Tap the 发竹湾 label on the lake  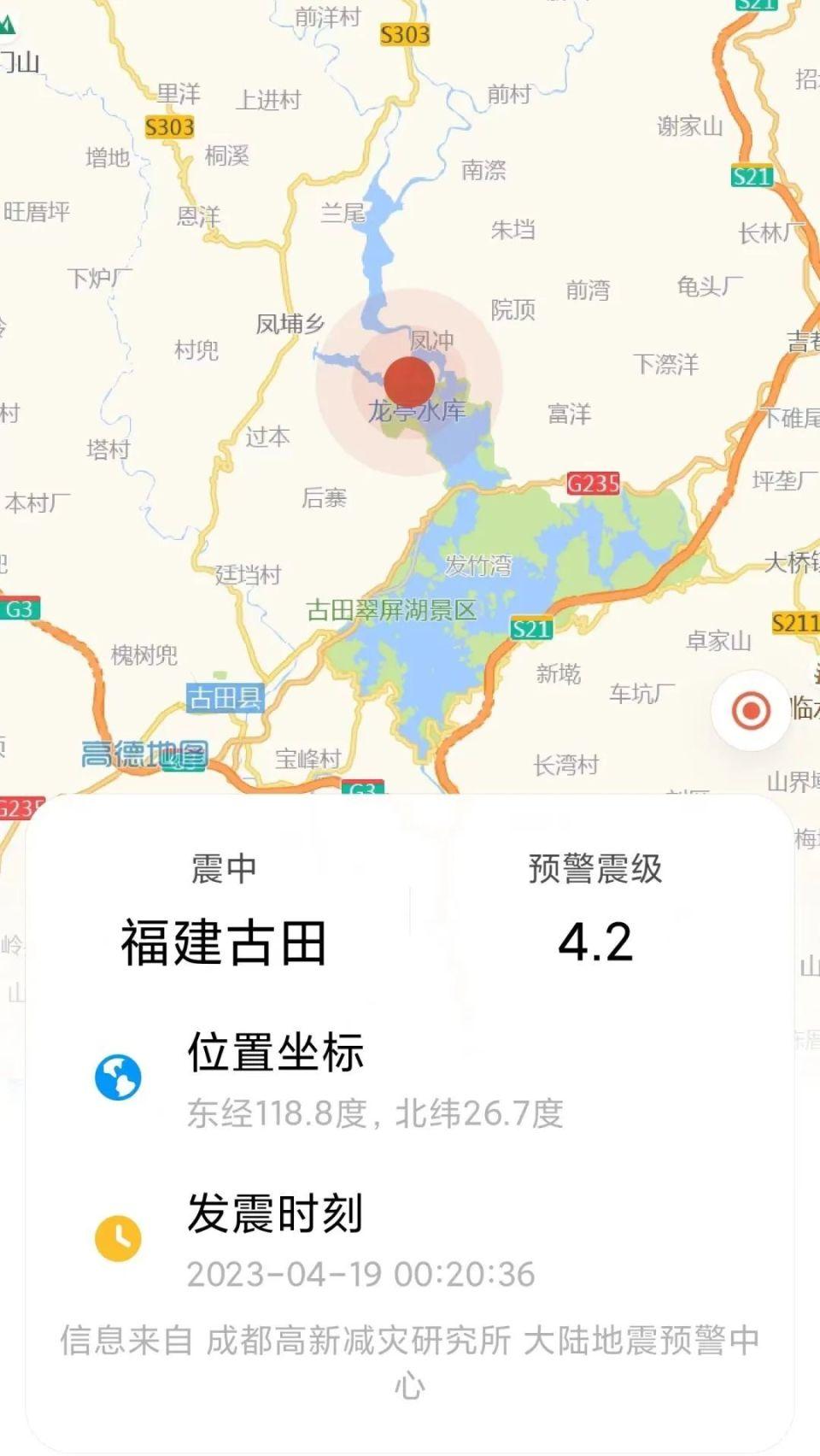(x=480, y=566)
